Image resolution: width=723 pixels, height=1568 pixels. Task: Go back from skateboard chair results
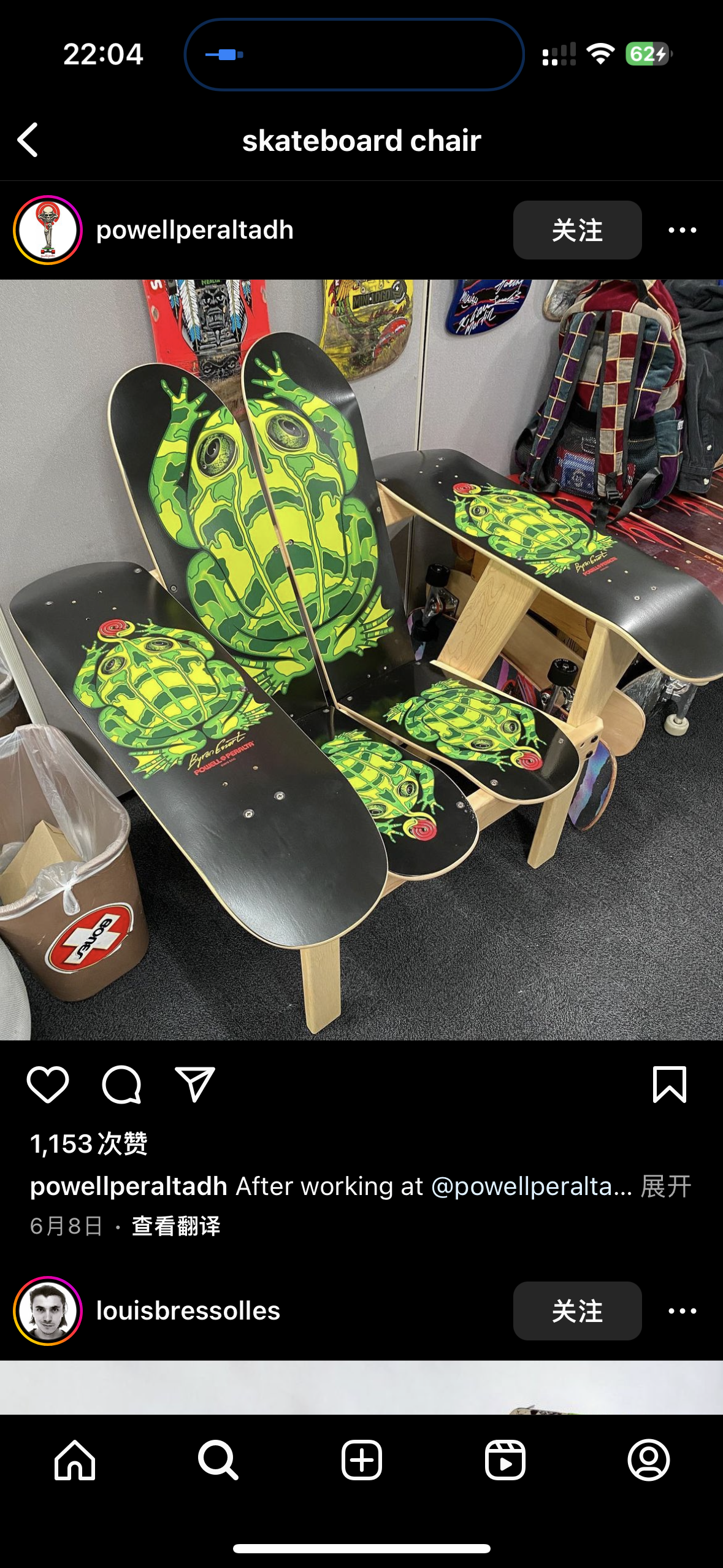click(28, 140)
